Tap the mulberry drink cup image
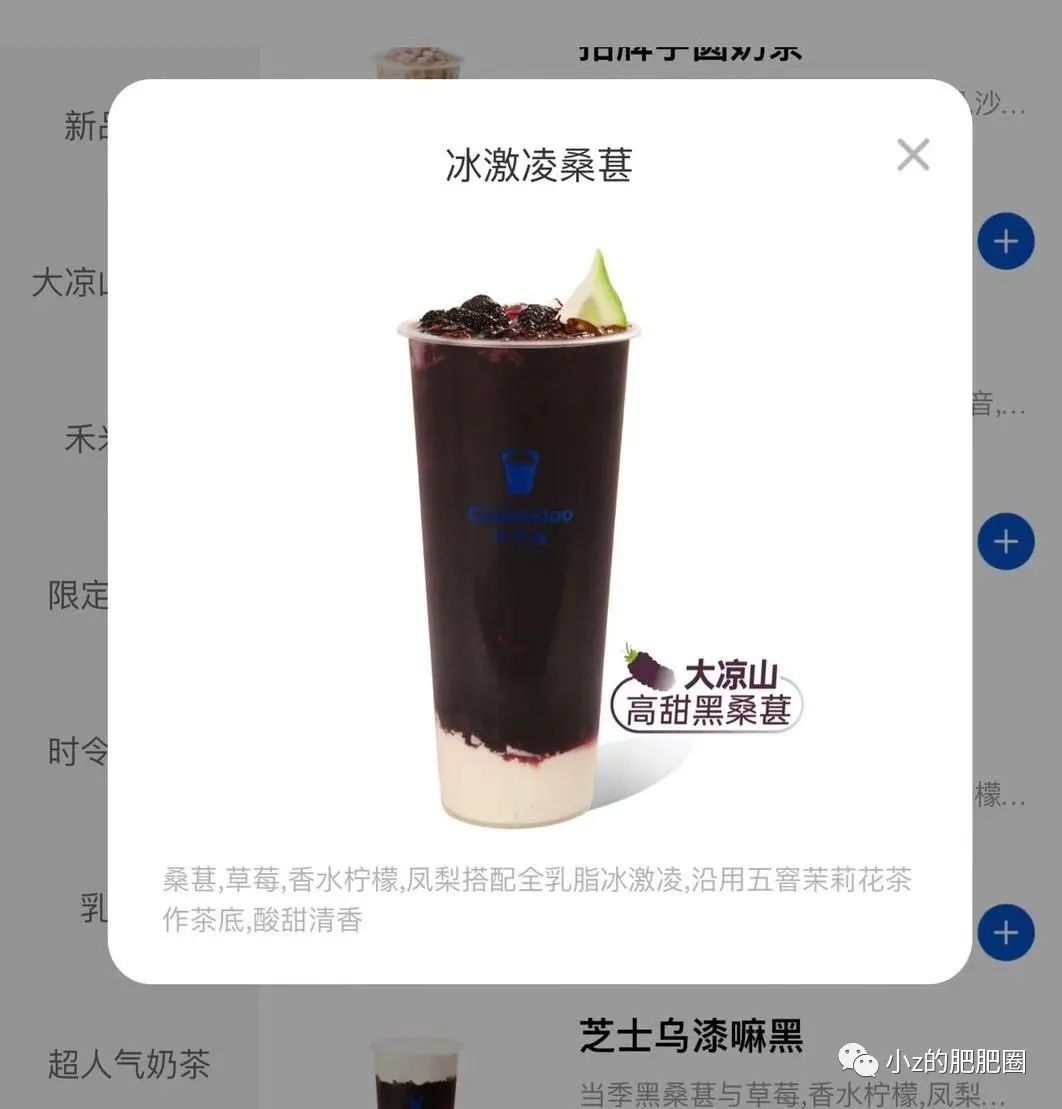The image size is (1062, 1109). (520, 550)
